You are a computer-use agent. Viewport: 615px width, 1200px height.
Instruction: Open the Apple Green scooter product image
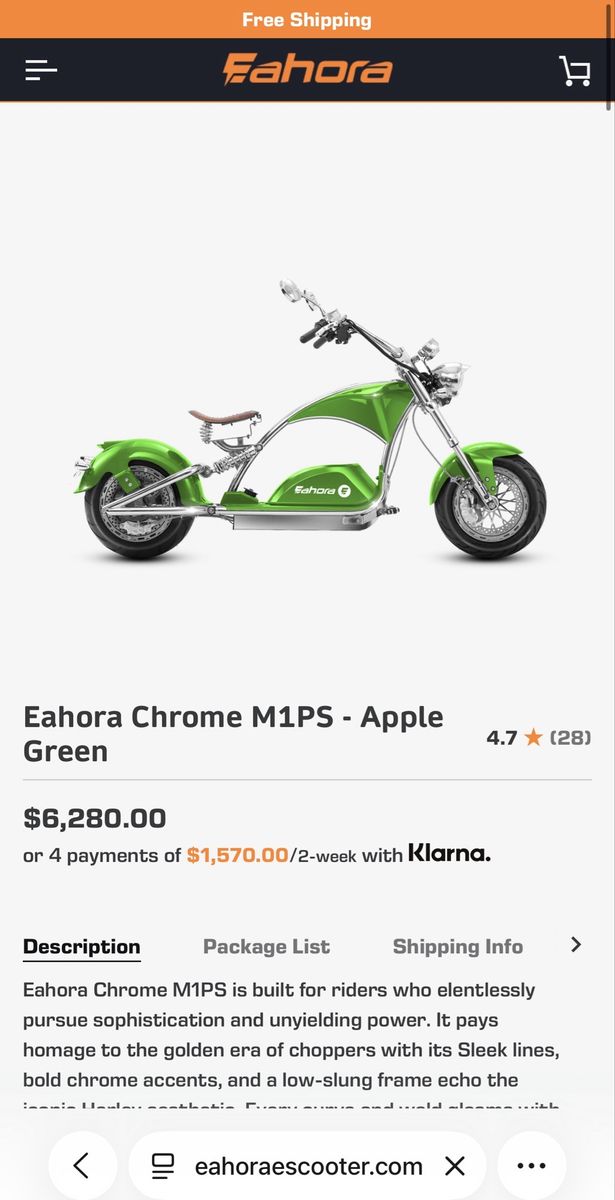coord(312,420)
